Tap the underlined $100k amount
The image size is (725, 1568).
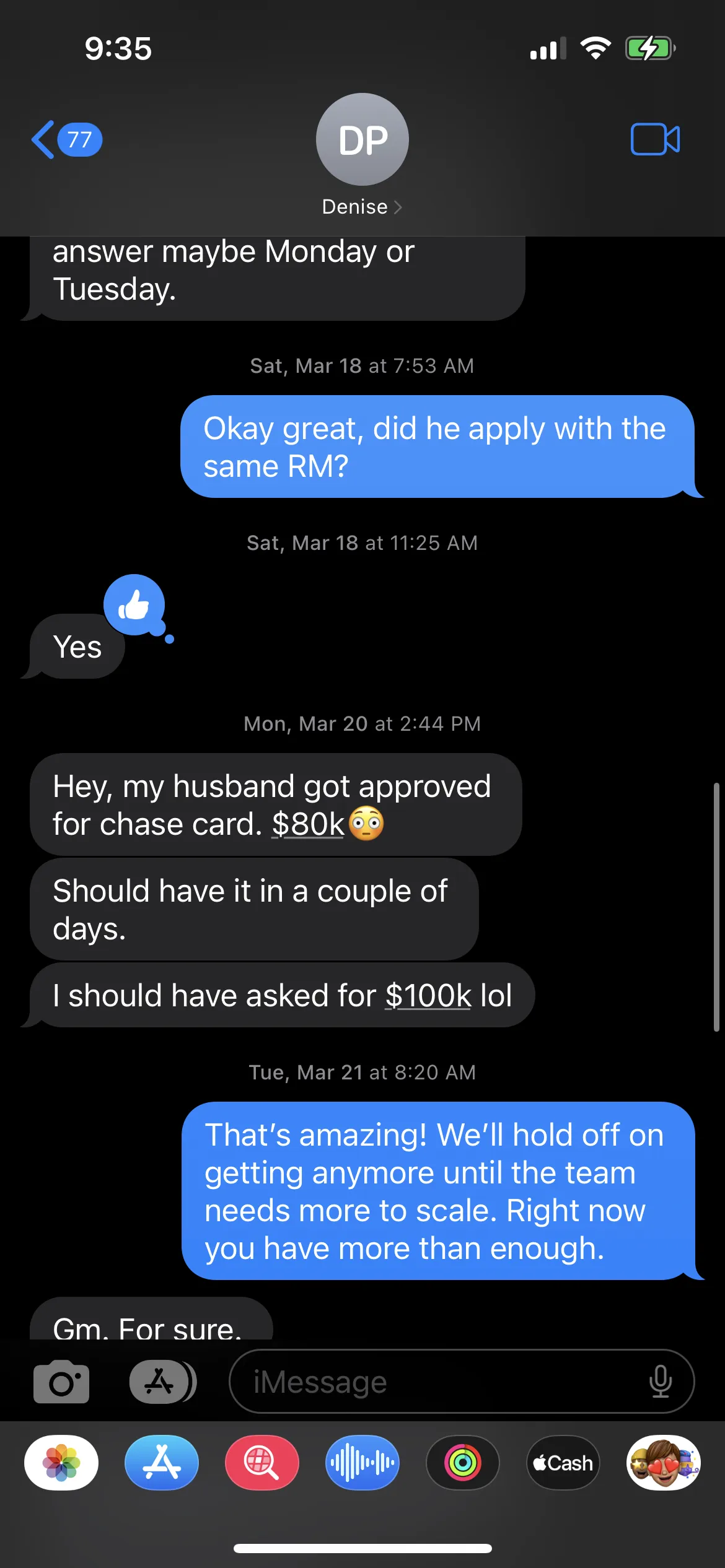click(428, 996)
